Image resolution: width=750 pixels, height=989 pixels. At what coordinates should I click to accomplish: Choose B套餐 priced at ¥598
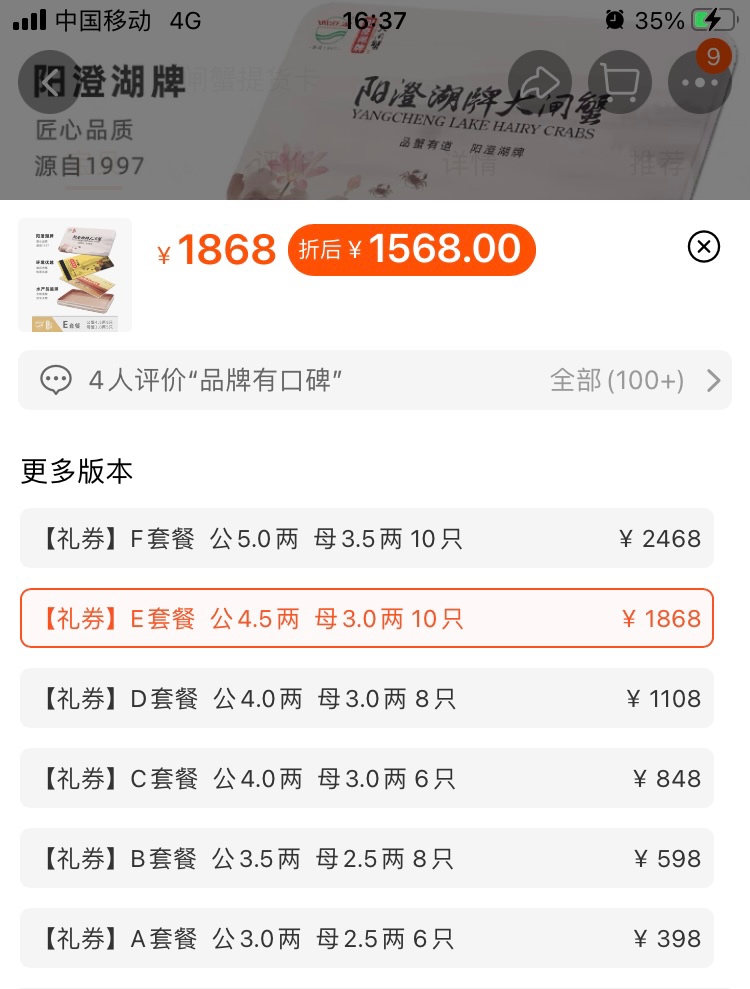(x=367, y=859)
